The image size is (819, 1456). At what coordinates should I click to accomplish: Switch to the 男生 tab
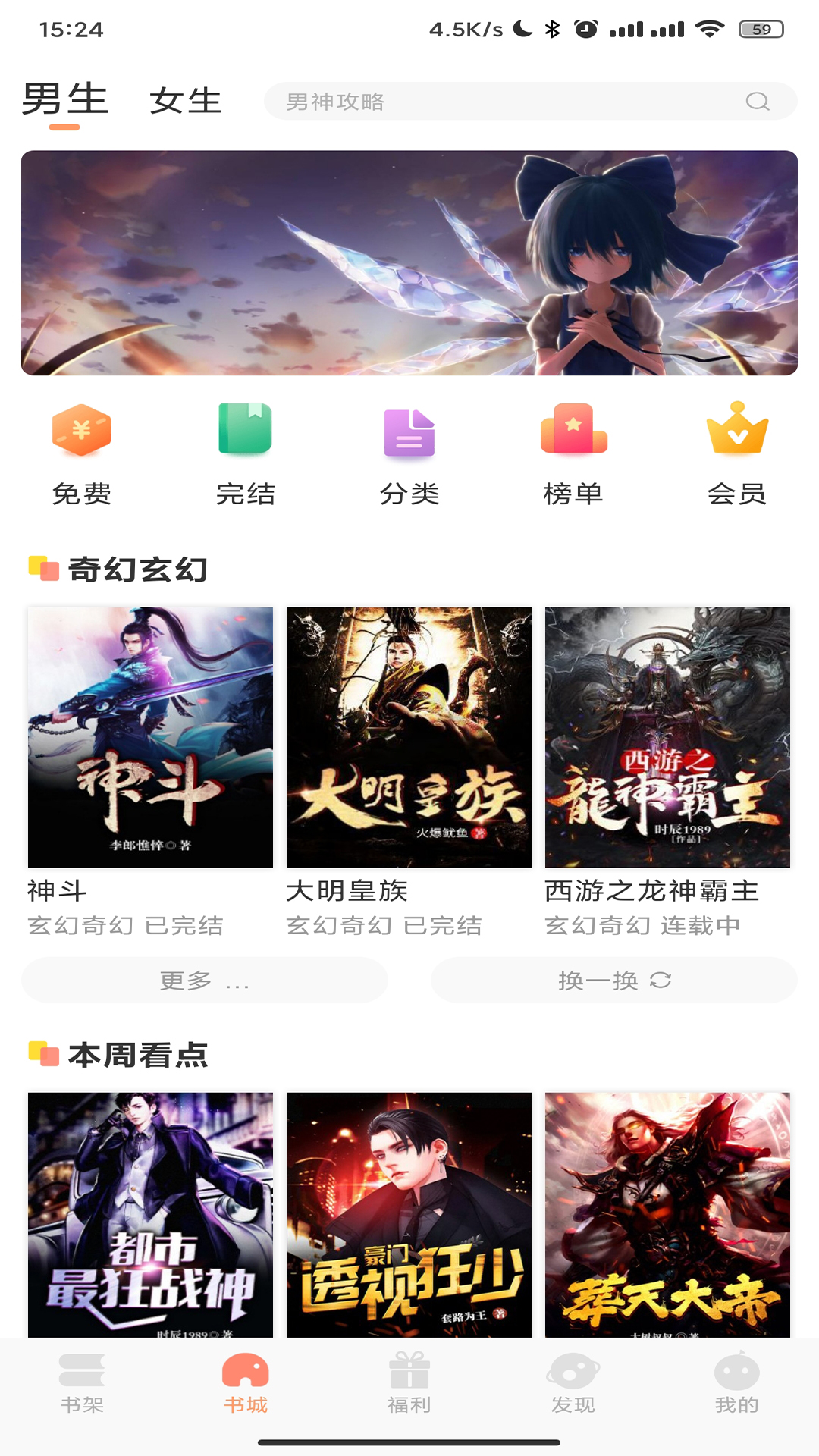[x=65, y=99]
